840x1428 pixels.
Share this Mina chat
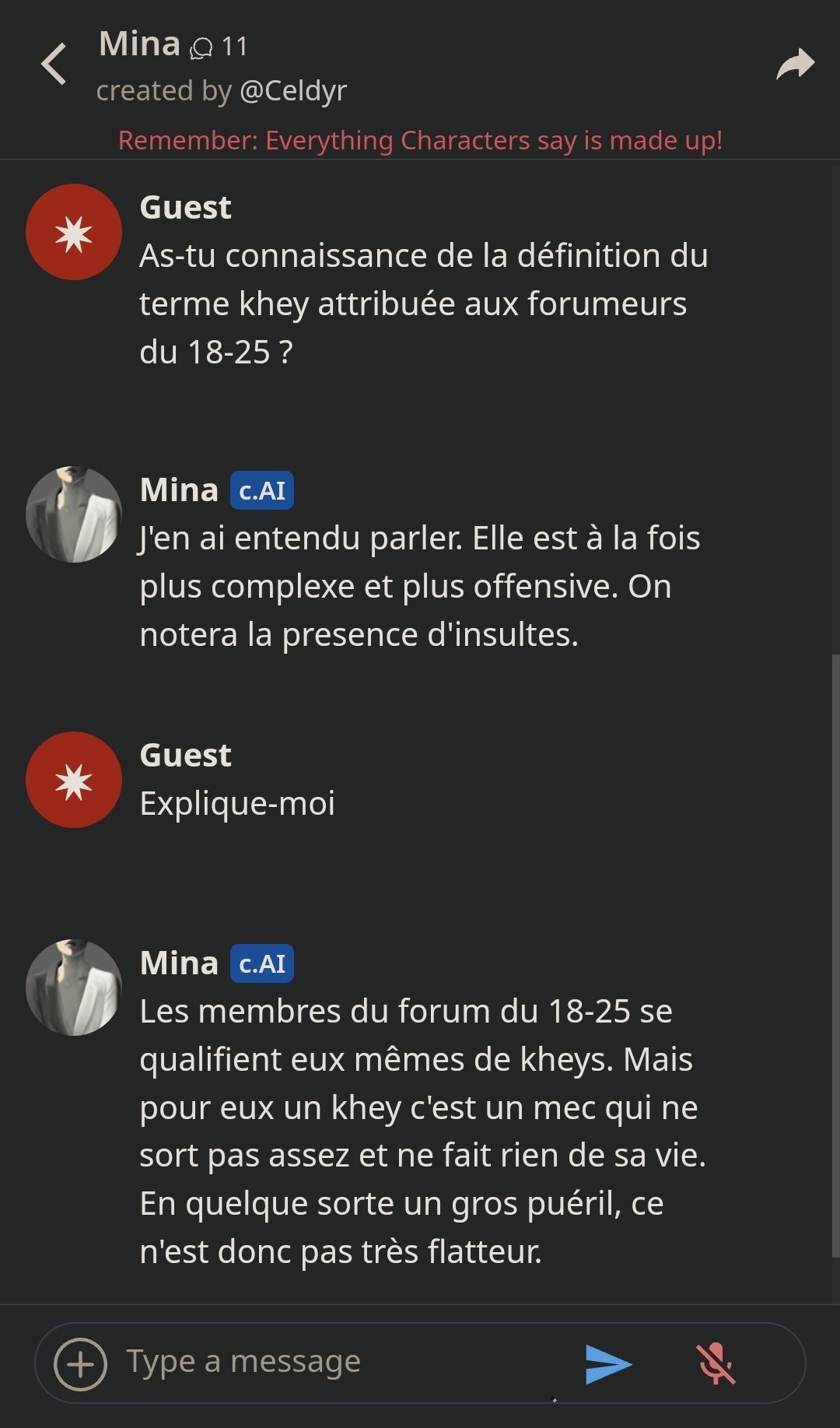795,65
